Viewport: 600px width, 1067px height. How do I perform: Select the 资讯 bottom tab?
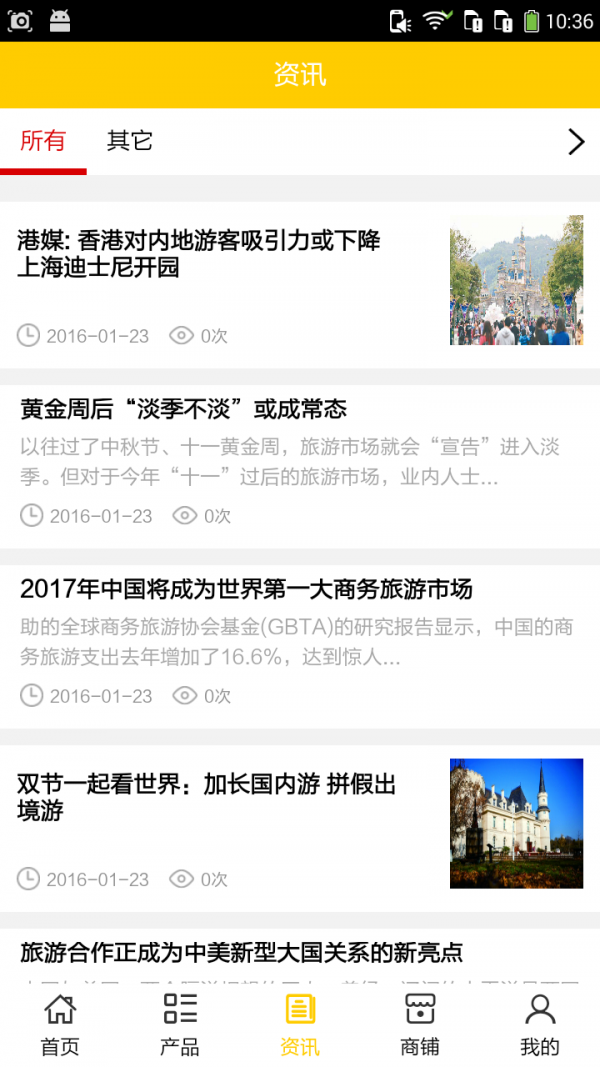(300, 1025)
